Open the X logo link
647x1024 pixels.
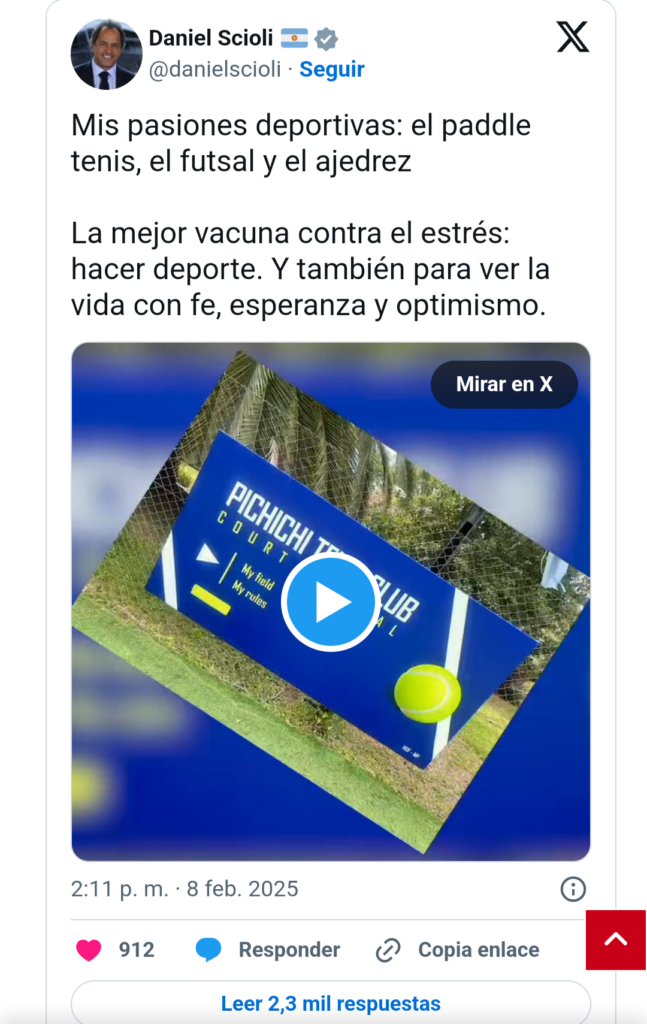(x=572, y=38)
